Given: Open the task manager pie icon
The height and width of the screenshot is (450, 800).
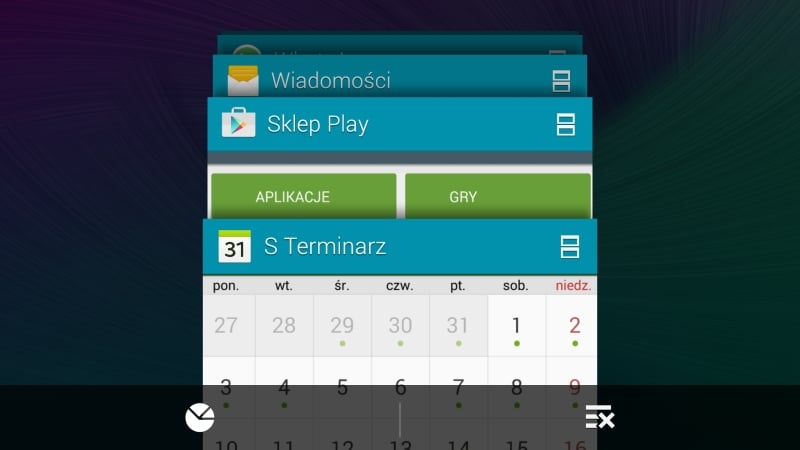Looking at the screenshot, I should (x=200, y=417).
